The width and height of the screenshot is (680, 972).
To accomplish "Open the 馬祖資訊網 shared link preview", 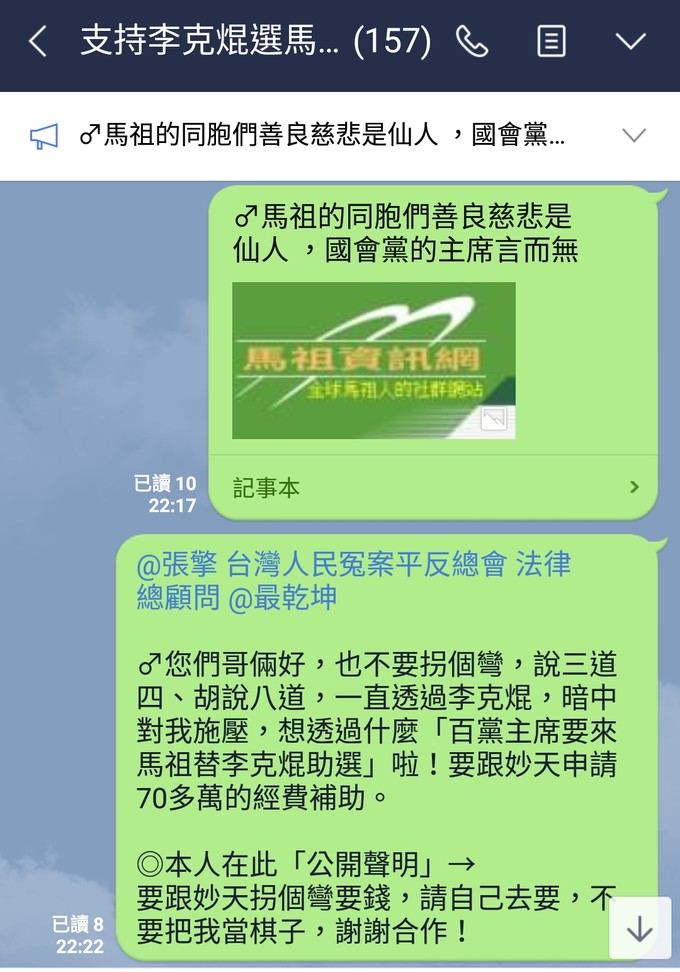I will (x=374, y=360).
